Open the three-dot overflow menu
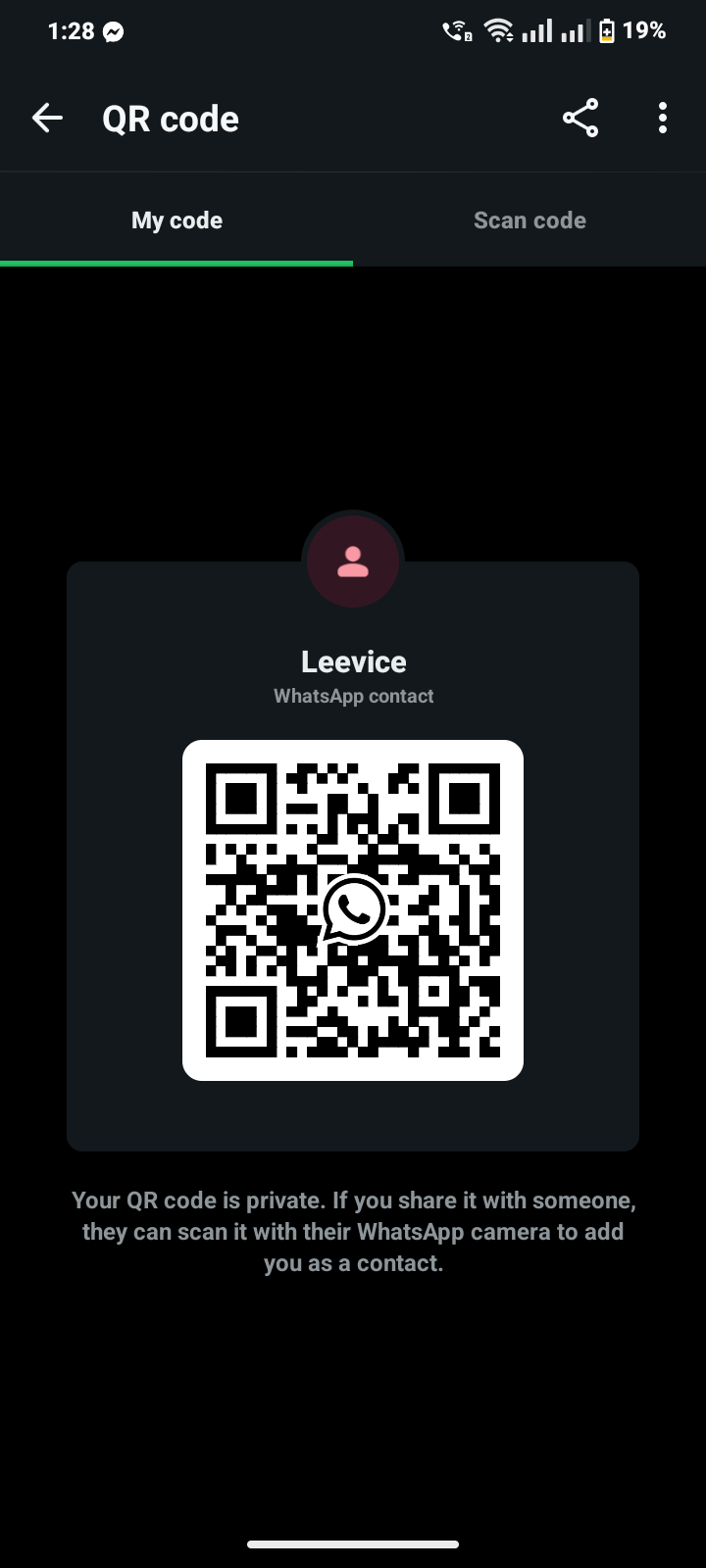The height and width of the screenshot is (1568, 706). (663, 119)
